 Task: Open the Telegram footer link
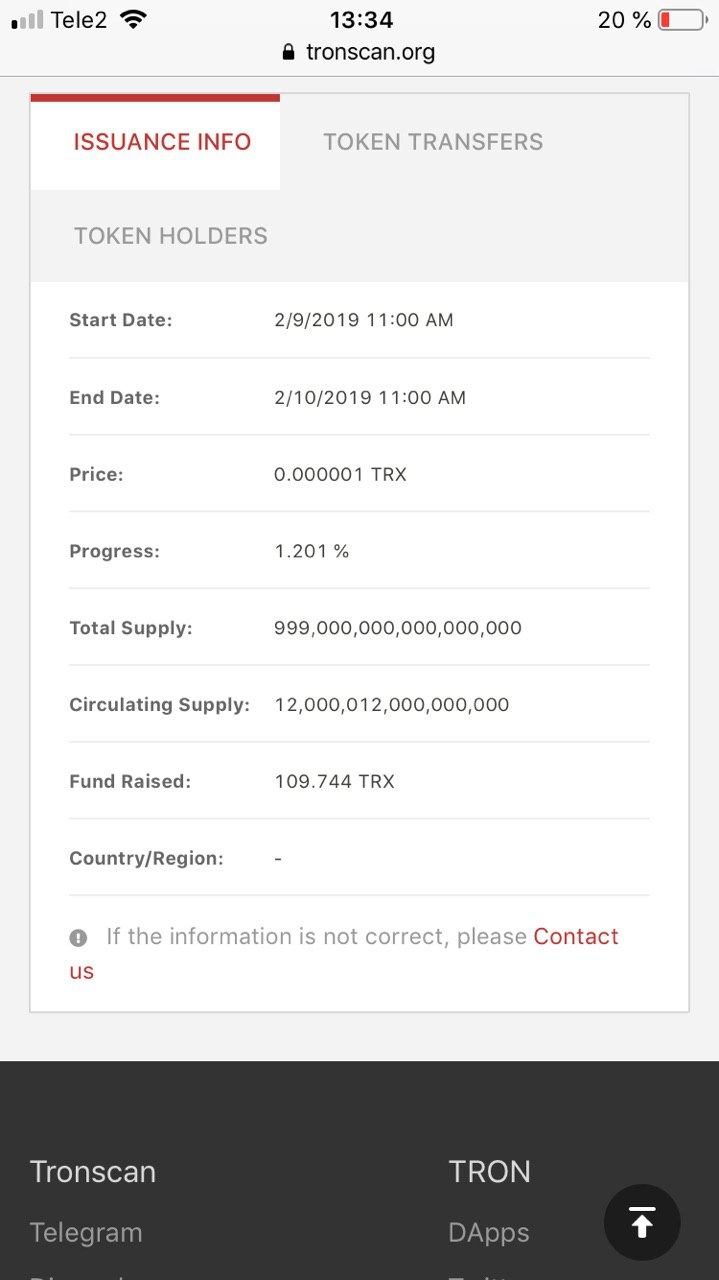(x=86, y=1233)
